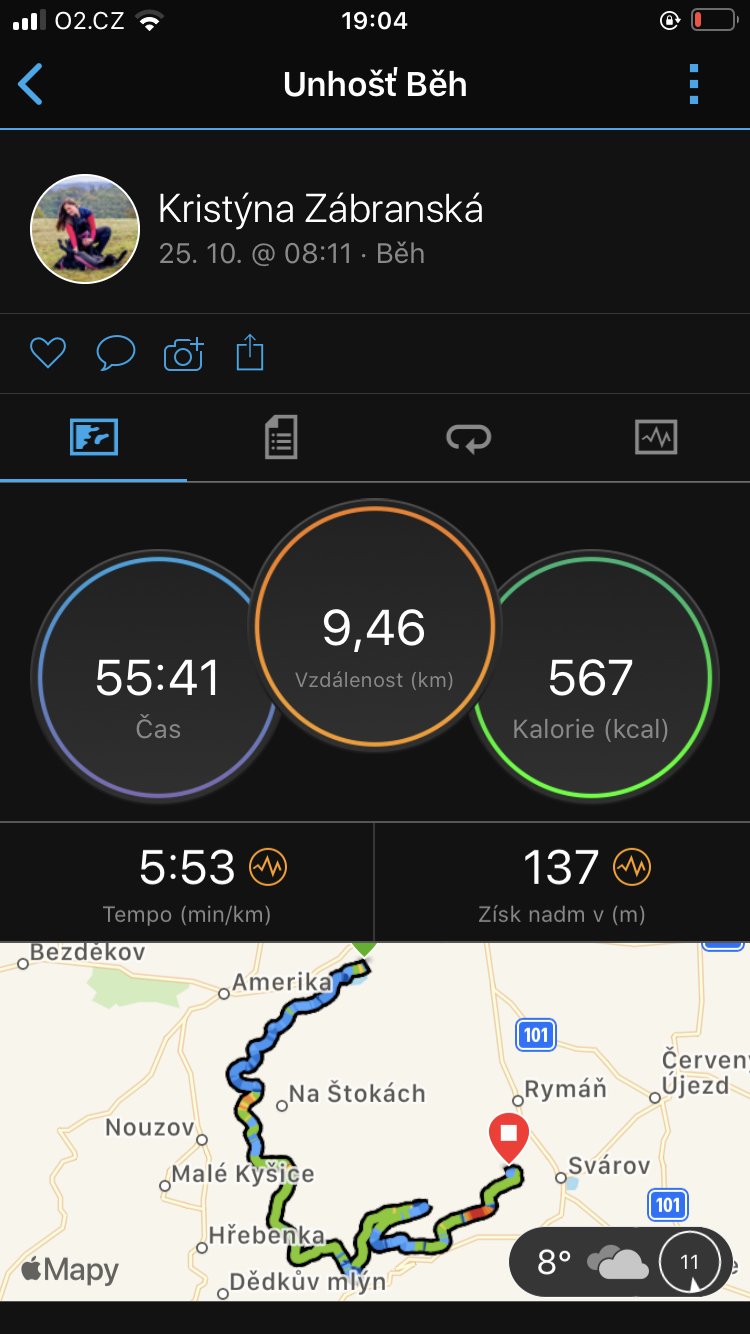The image size is (750, 1334).
Task: Go back using the blue arrow
Action: click(x=31, y=84)
